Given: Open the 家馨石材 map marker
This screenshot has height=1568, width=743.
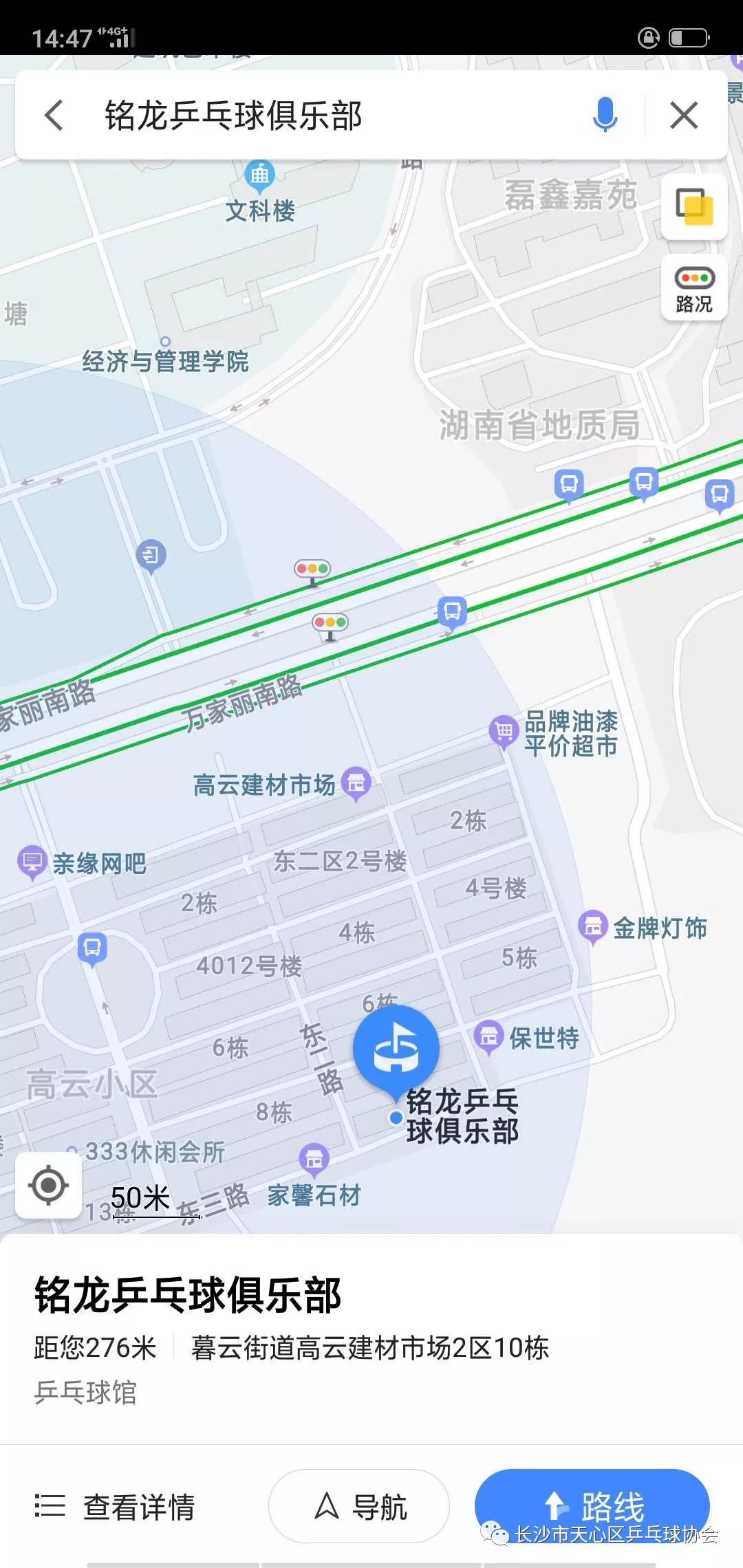Looking at the screenshot, I should [x=314, y=1159].
